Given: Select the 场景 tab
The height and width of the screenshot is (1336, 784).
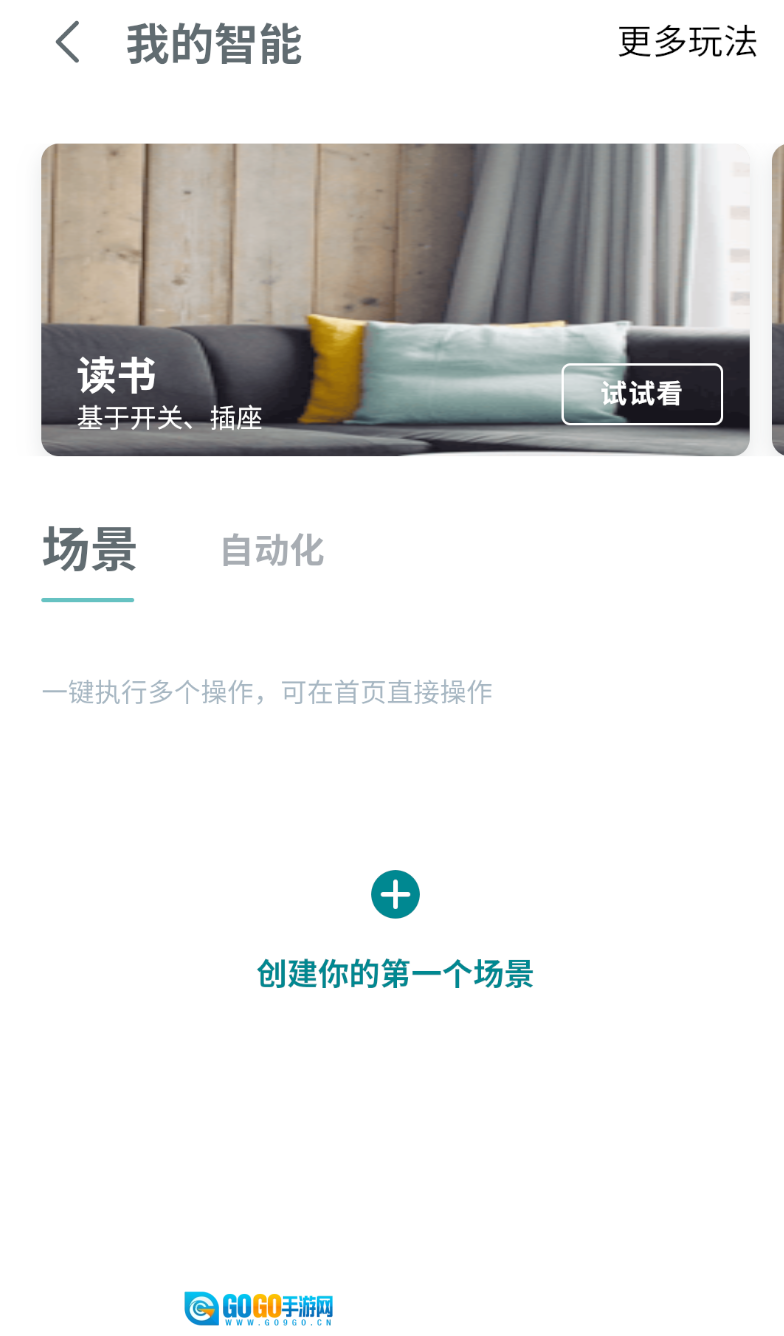Looking at the screenshot, I should [x=88, y=550].
